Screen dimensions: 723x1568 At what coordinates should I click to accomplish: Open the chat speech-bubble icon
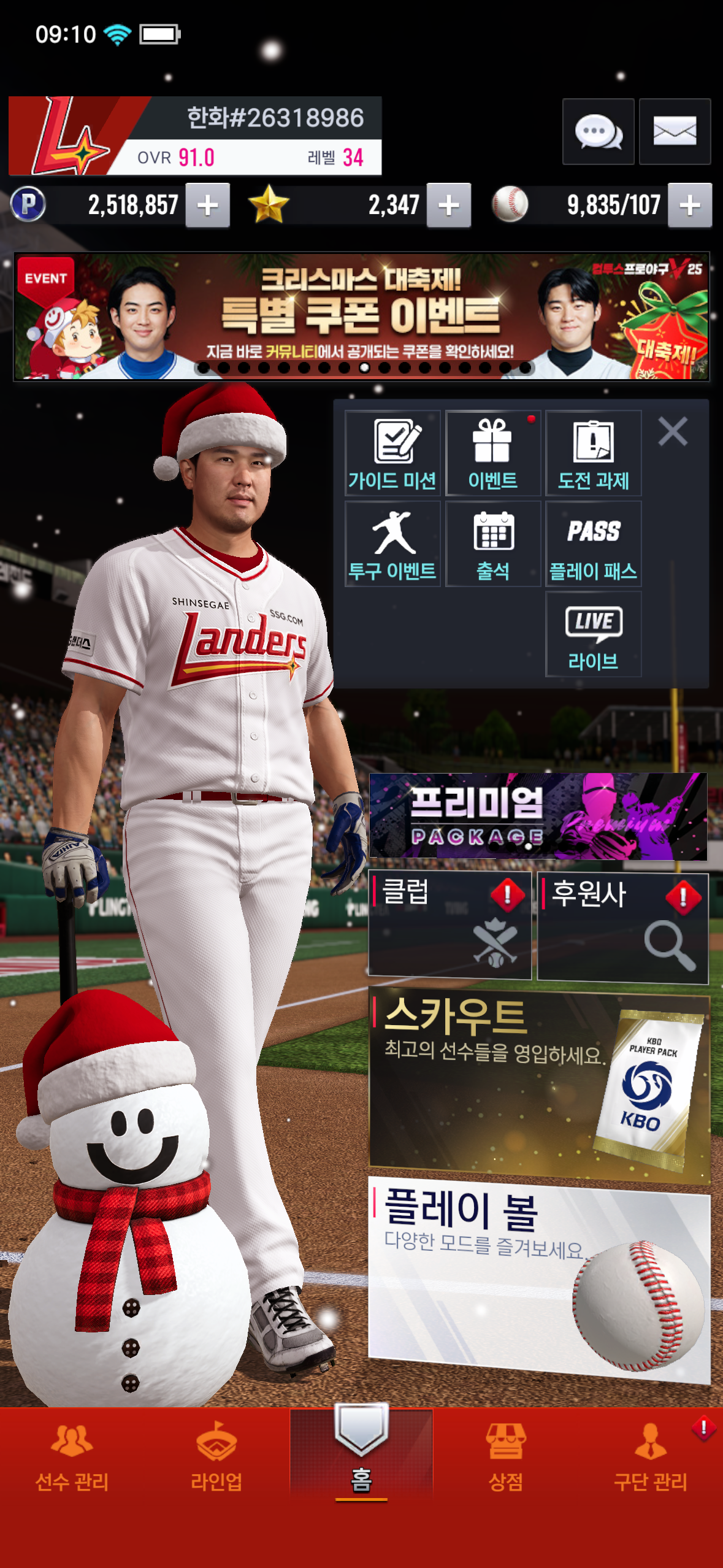(x=598, y=131)
